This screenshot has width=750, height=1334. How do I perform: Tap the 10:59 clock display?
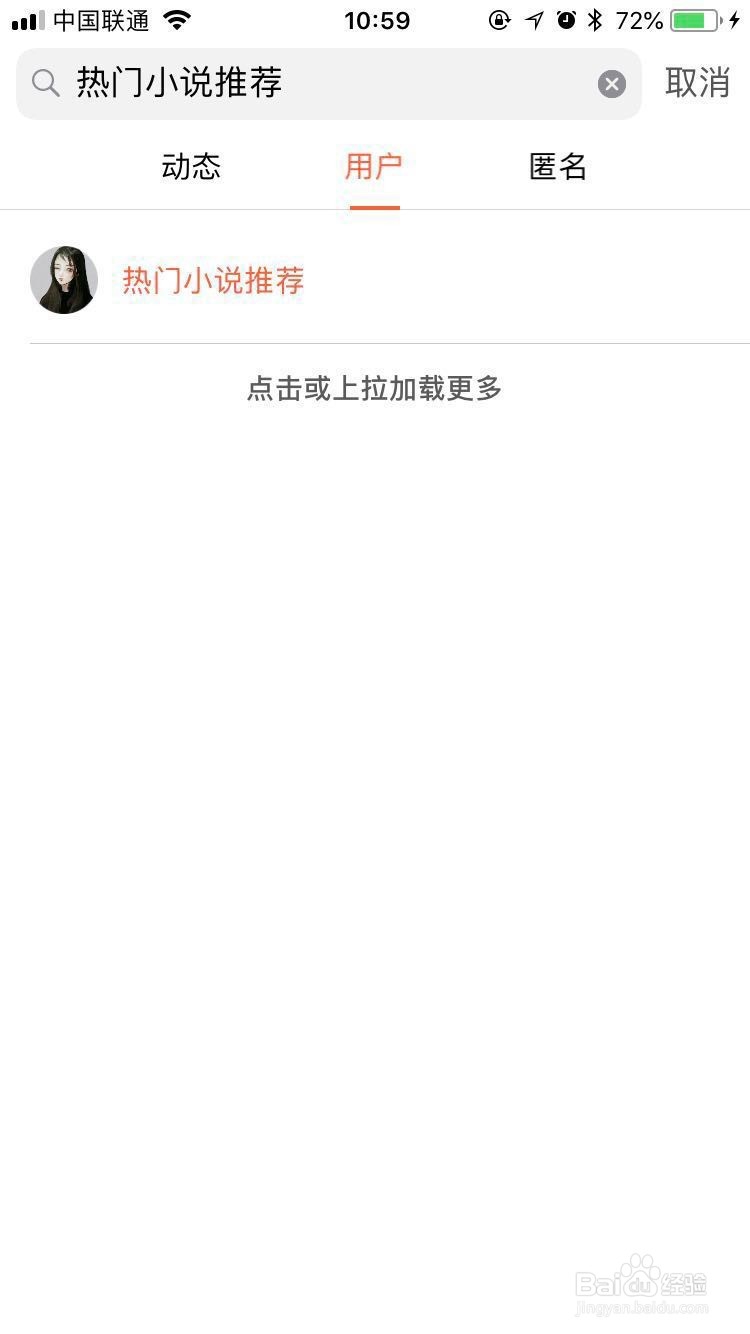[377, 20]
